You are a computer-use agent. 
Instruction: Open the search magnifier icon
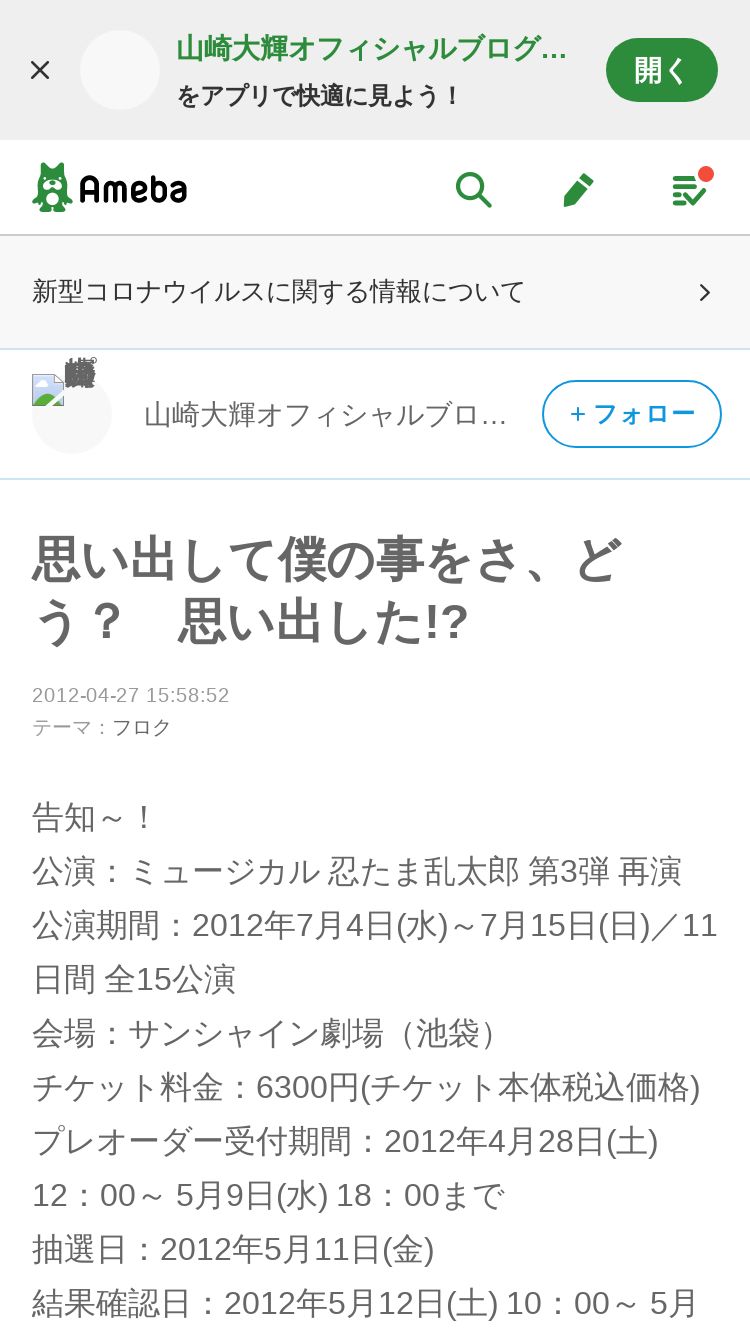(473, 189)
